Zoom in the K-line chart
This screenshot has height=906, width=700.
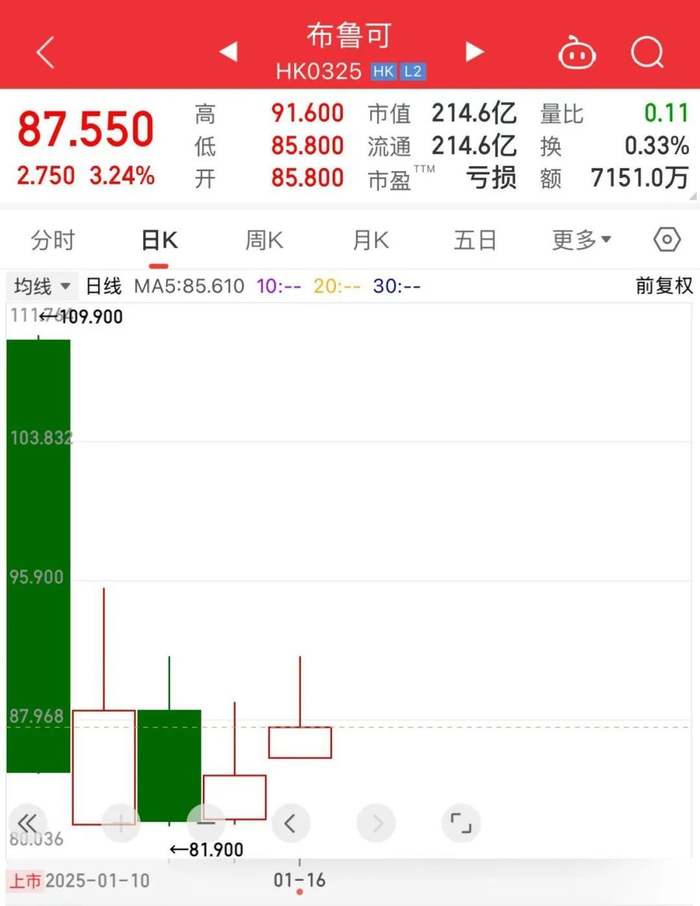(121, 823)
